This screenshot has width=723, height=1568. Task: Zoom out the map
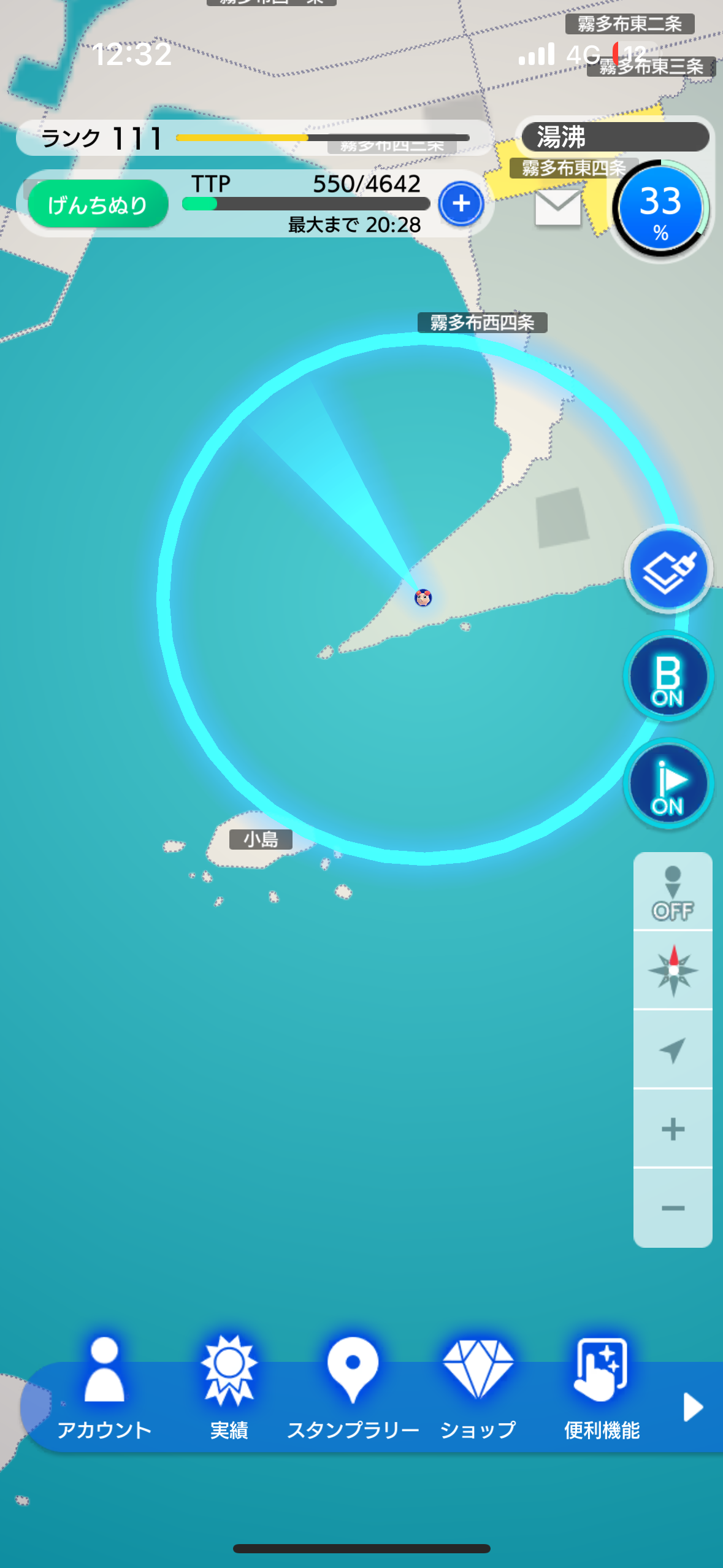[673, 1208]
